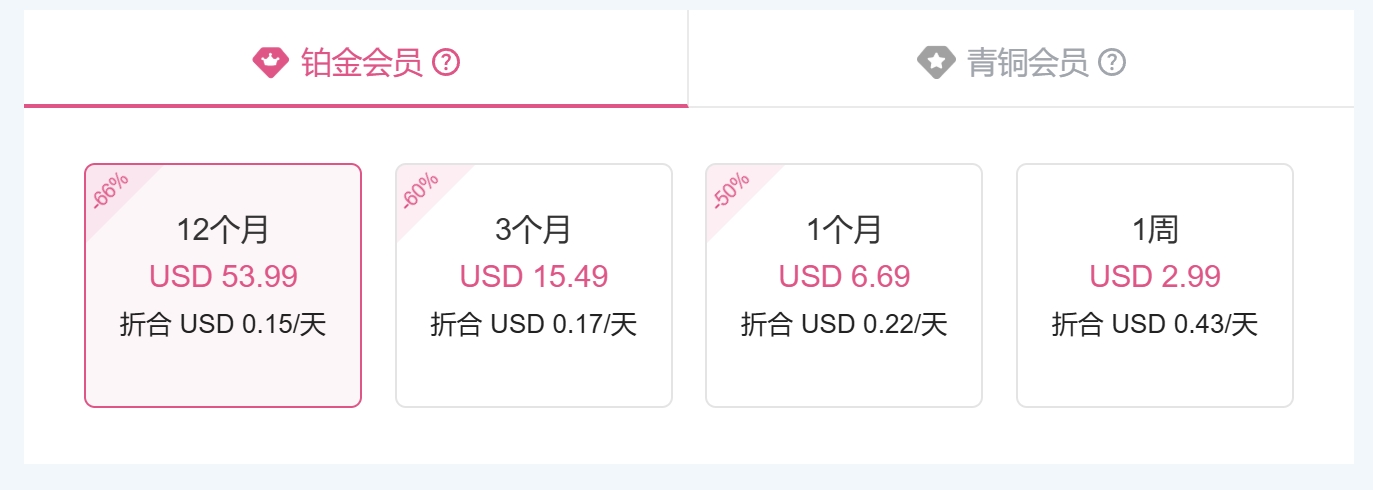
Task: Pick the 1个月 plan for USD 6.69
Action: 844,285
